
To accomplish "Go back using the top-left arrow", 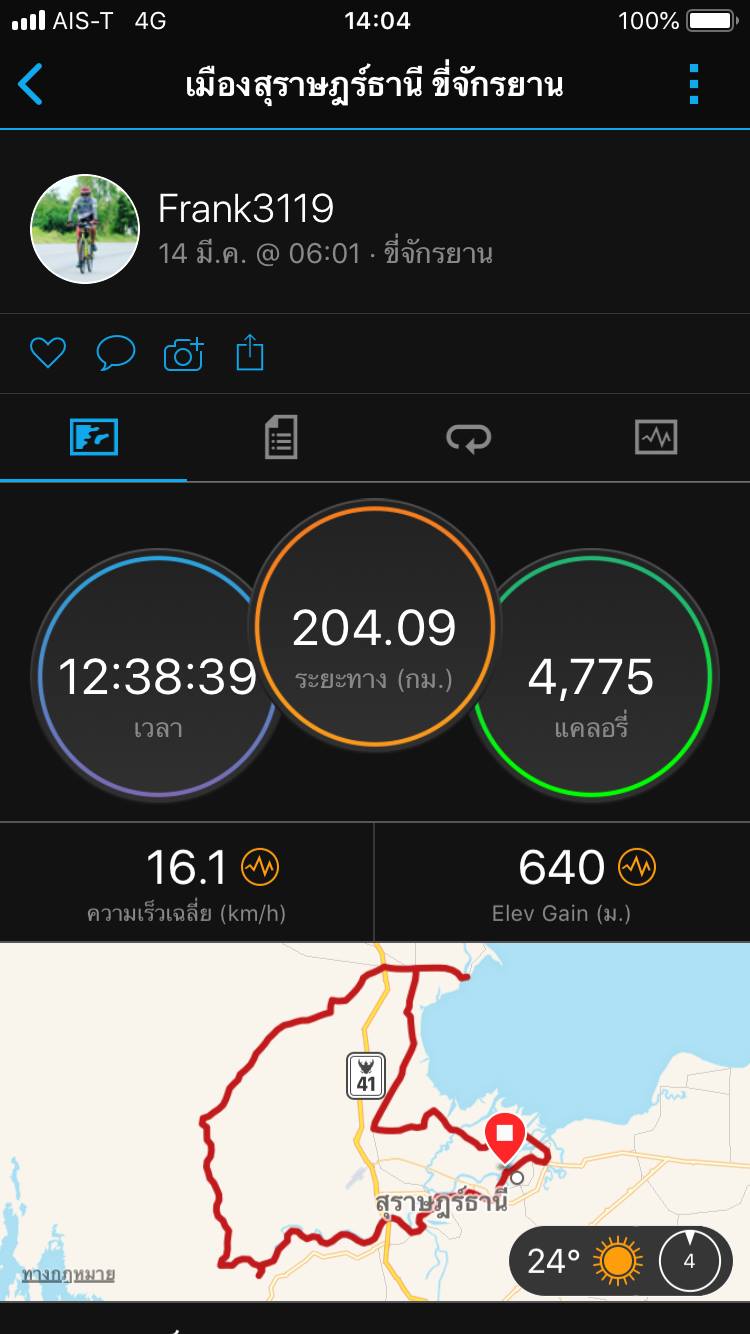I will point(31,84).
